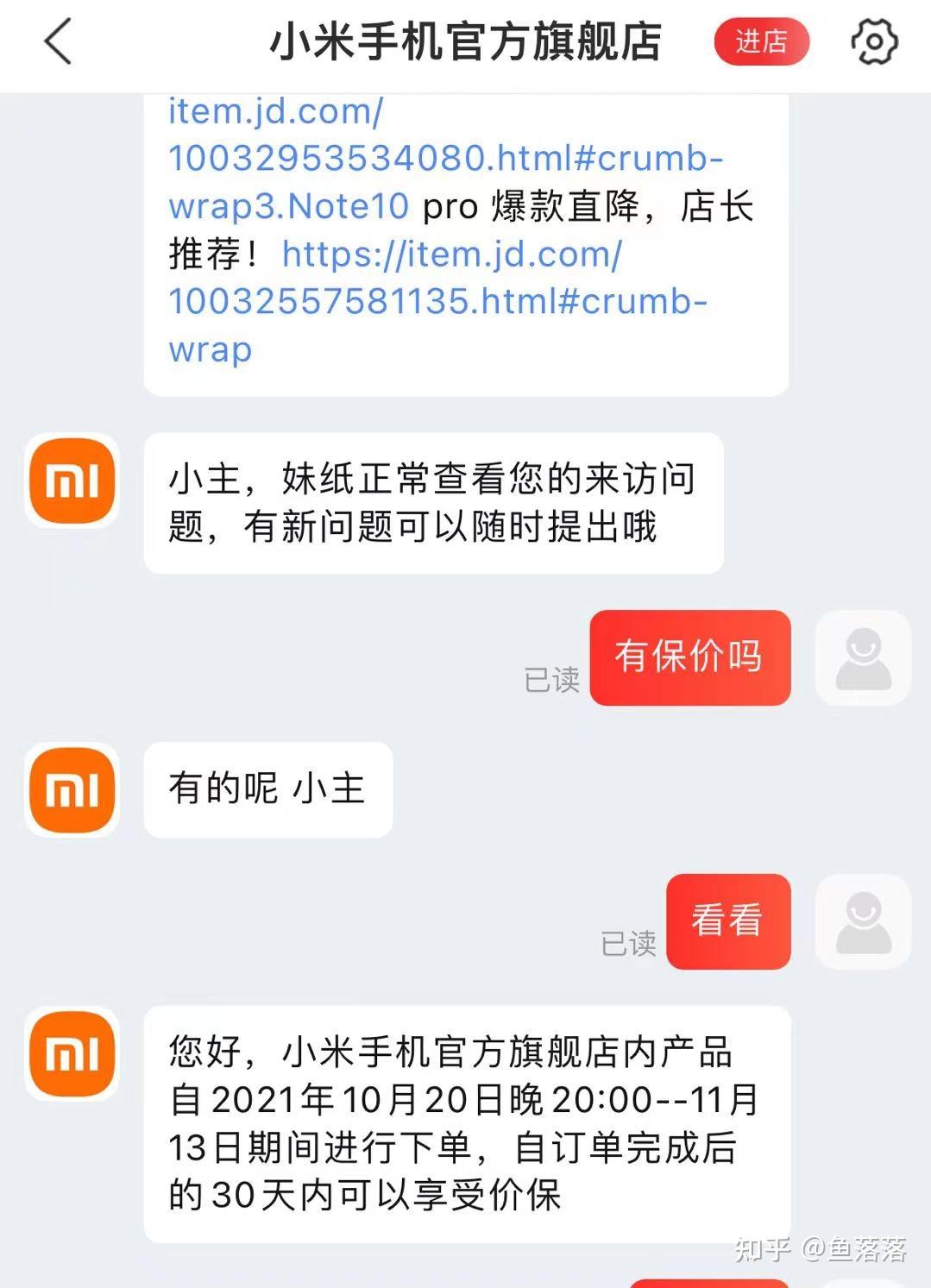931x1288 pixels.
Task: Go back from the chat
Action: [x=58, y=41]
